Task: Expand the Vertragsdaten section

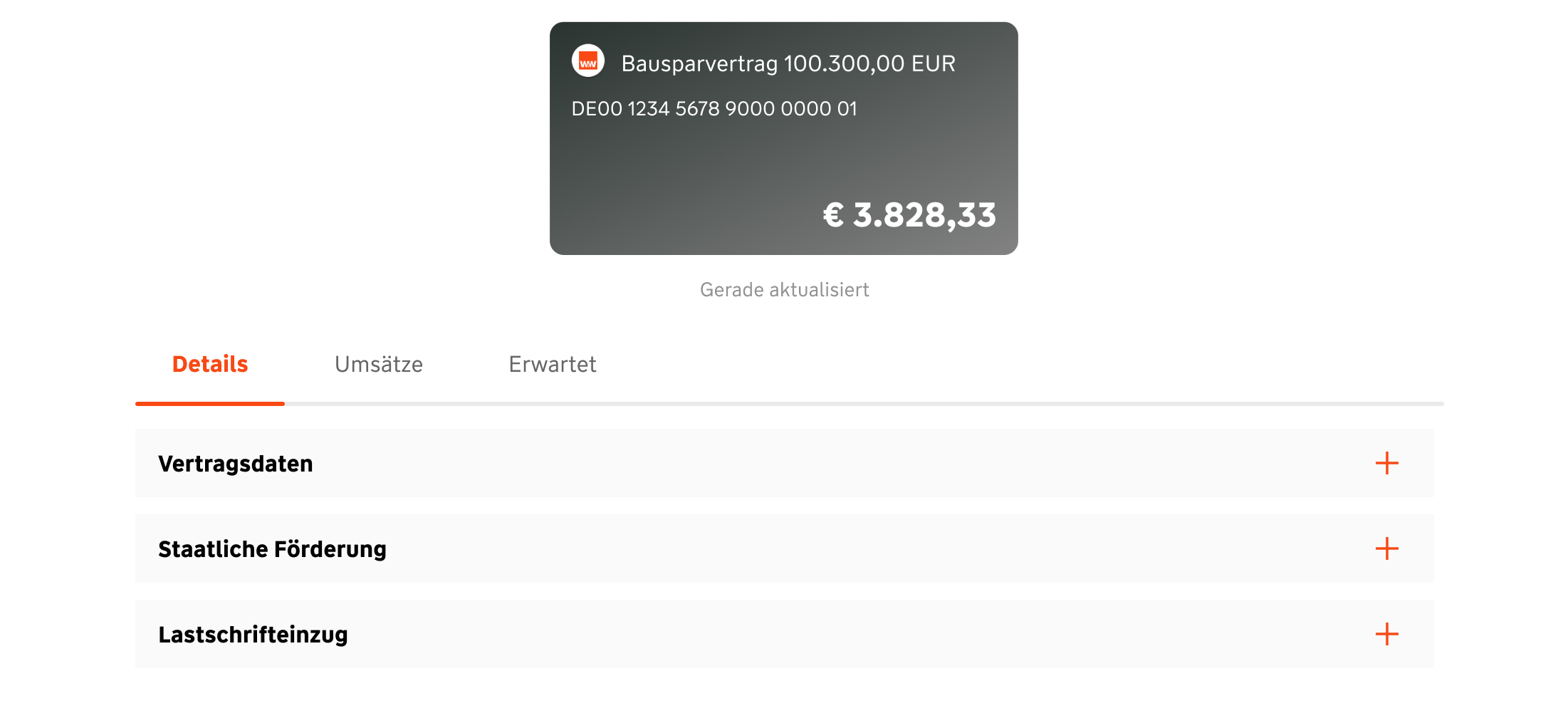Action: pyautogui.click(x=1386, y=464)
